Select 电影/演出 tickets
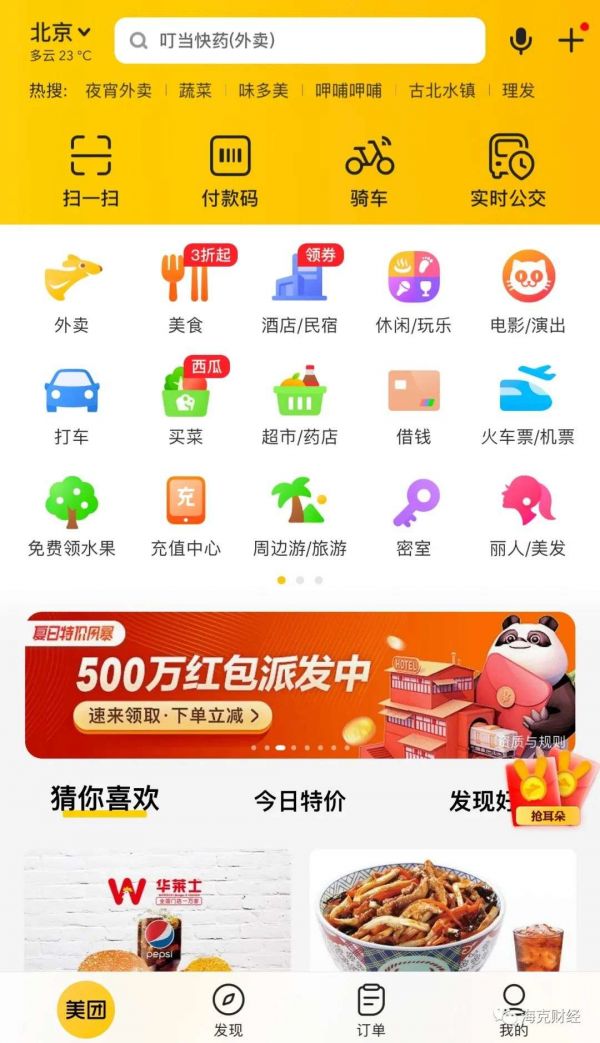The width and height of the screenshot is (600, 1043). click(x=528, y=292)
